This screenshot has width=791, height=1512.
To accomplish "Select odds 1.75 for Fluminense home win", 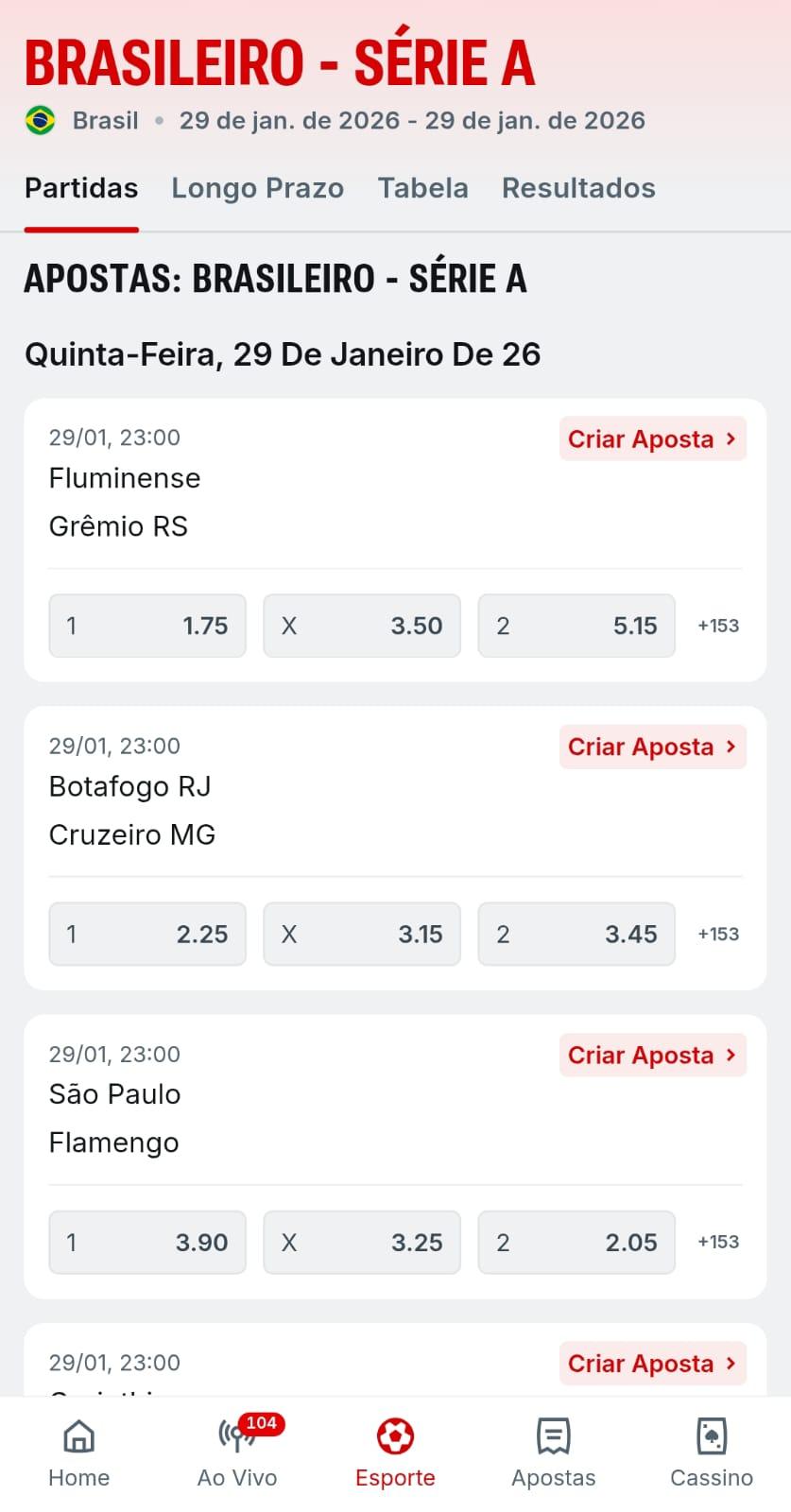I will pos(146,625).
